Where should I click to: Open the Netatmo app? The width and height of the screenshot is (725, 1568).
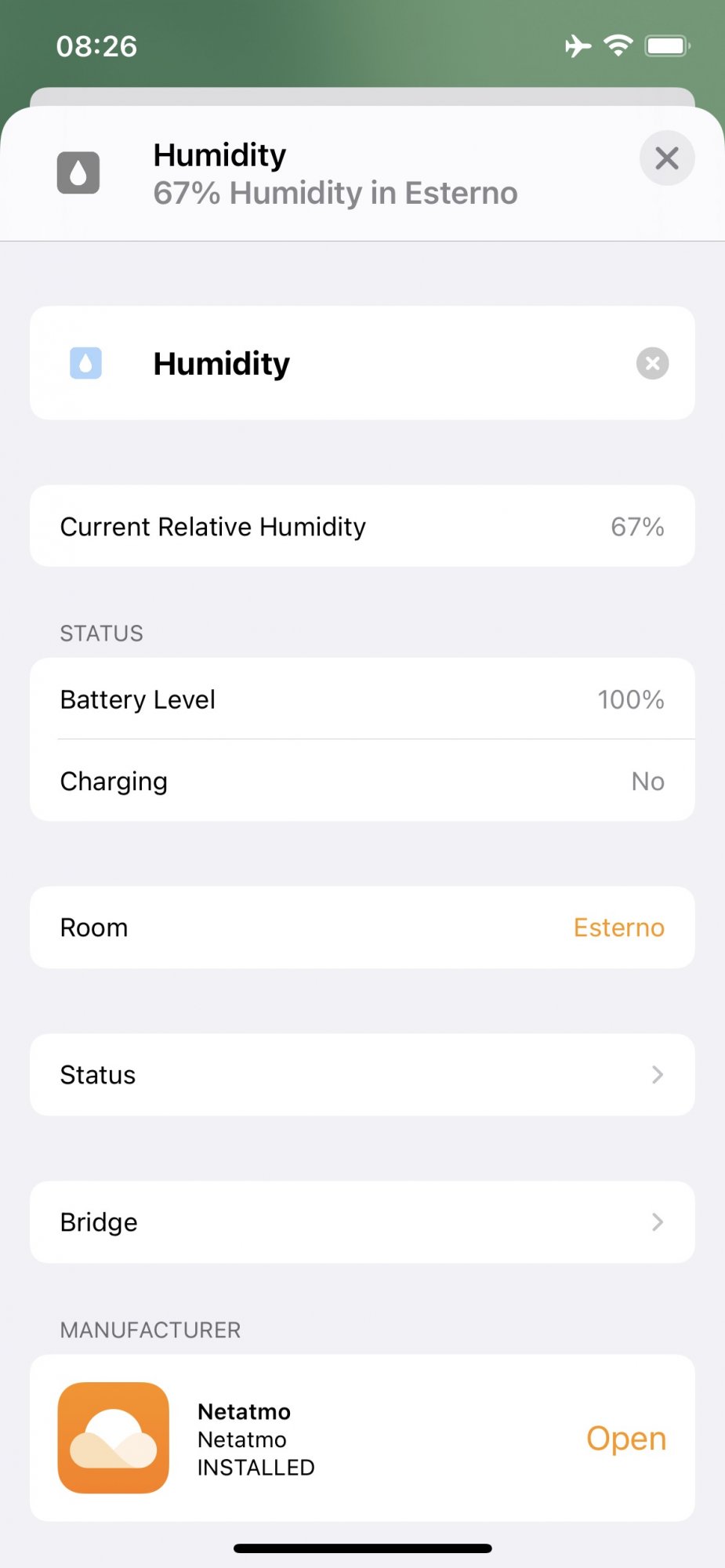(x=625, y=1439)
